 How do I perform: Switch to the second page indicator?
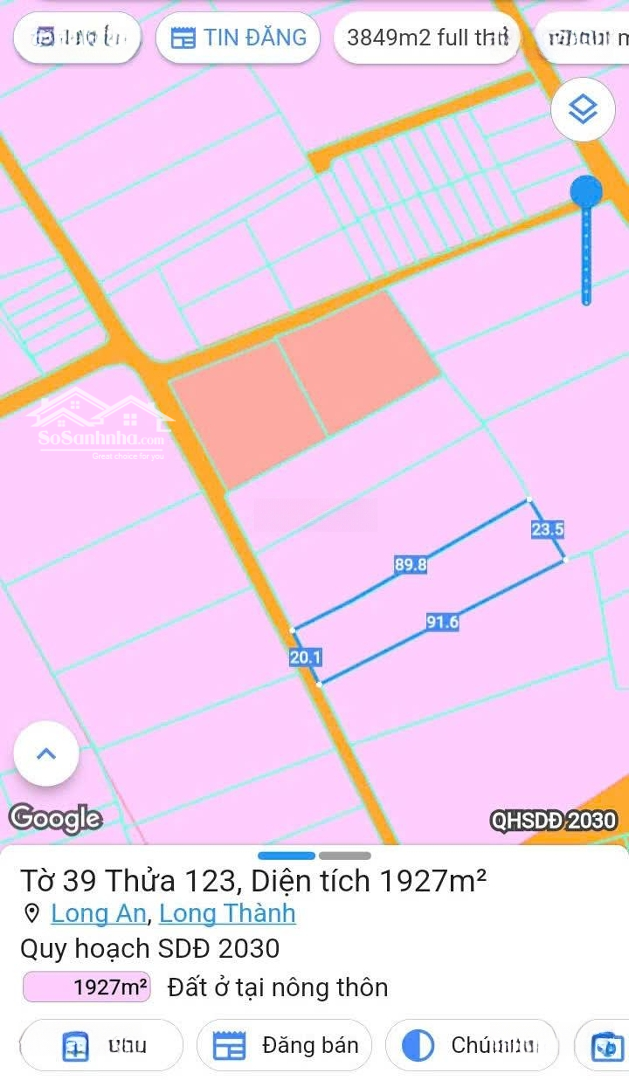coord(345,855)
